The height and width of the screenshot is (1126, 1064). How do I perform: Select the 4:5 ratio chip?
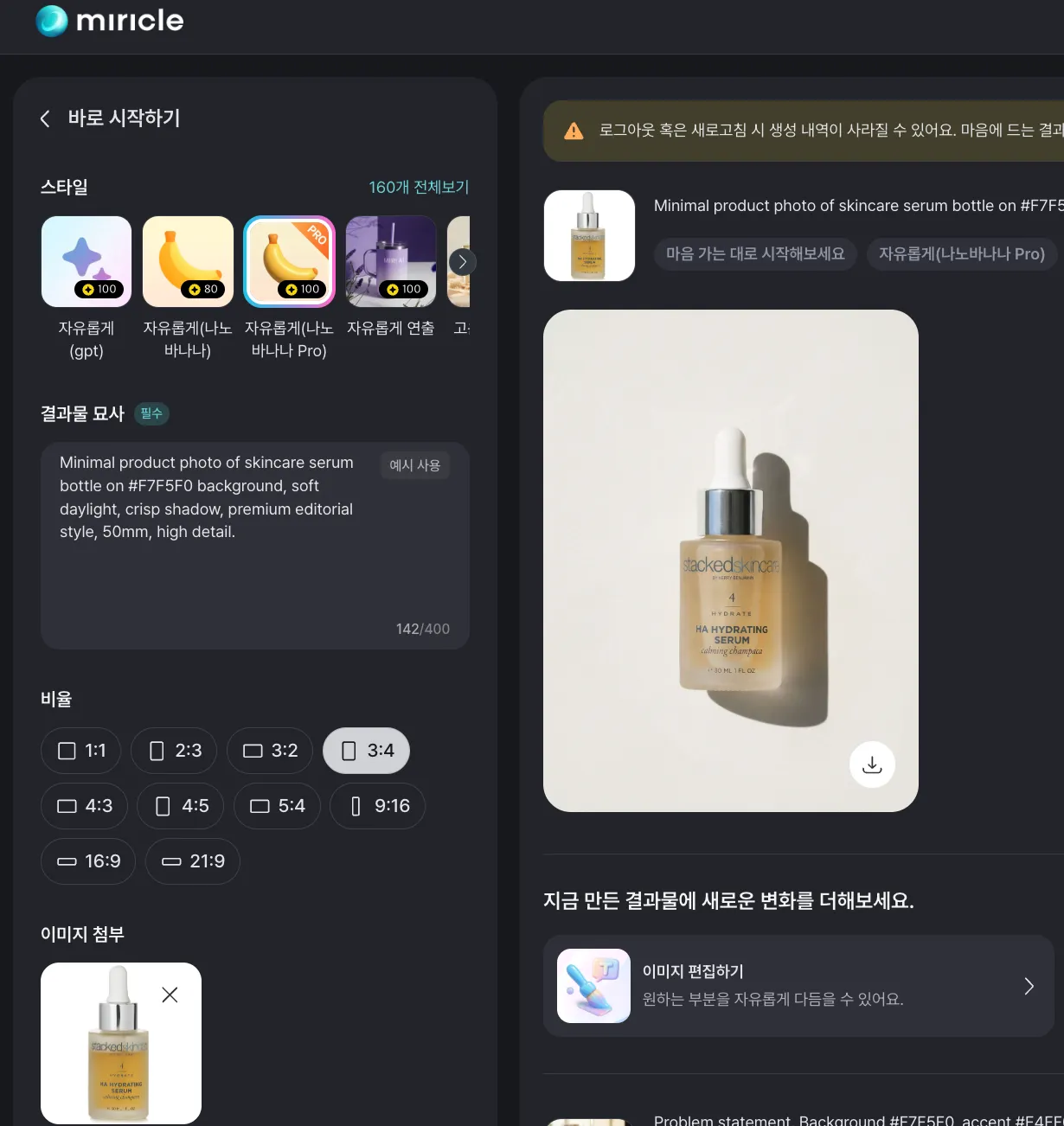coord(181,806)
